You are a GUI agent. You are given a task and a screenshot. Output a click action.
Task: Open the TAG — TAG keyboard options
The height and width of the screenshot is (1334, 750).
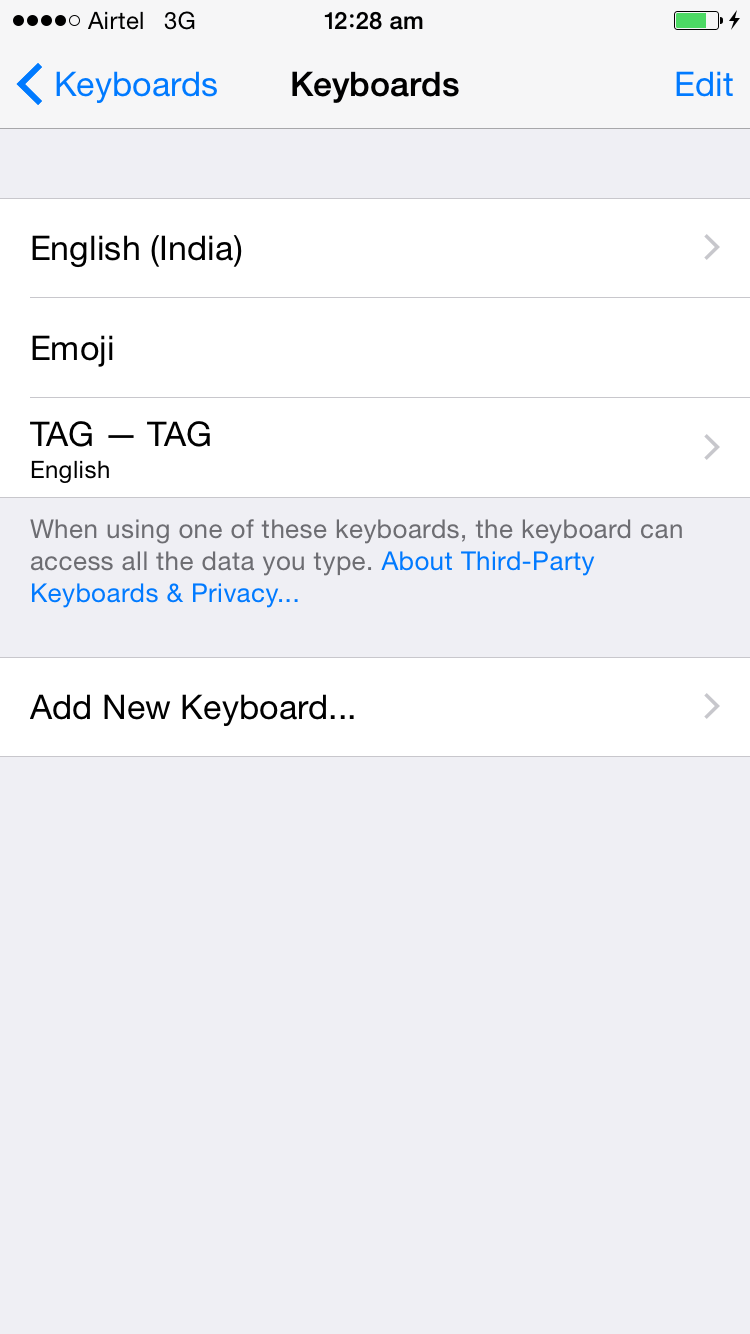click(x=375, y=447)
